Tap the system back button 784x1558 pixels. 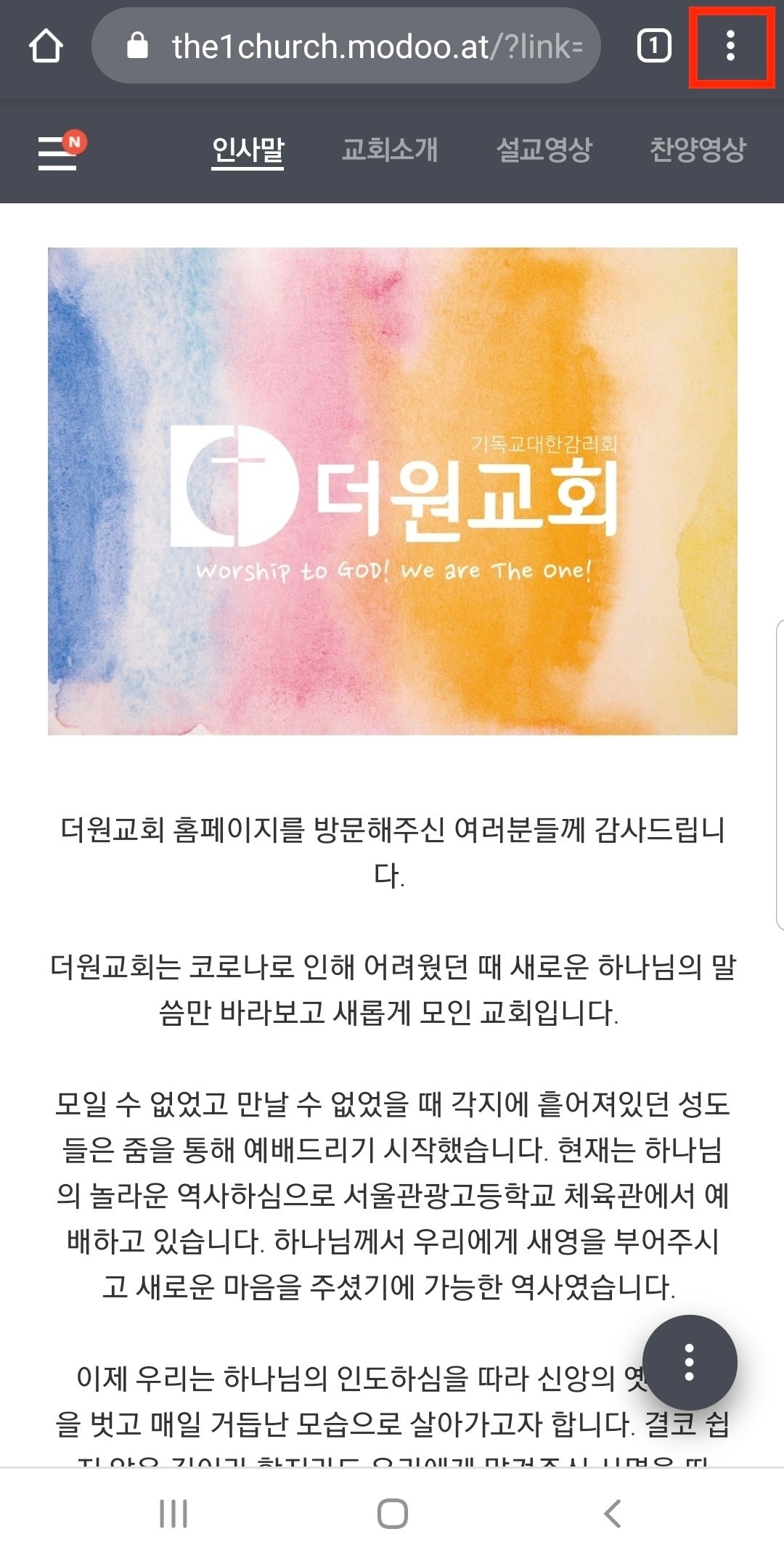(612, 1514)
